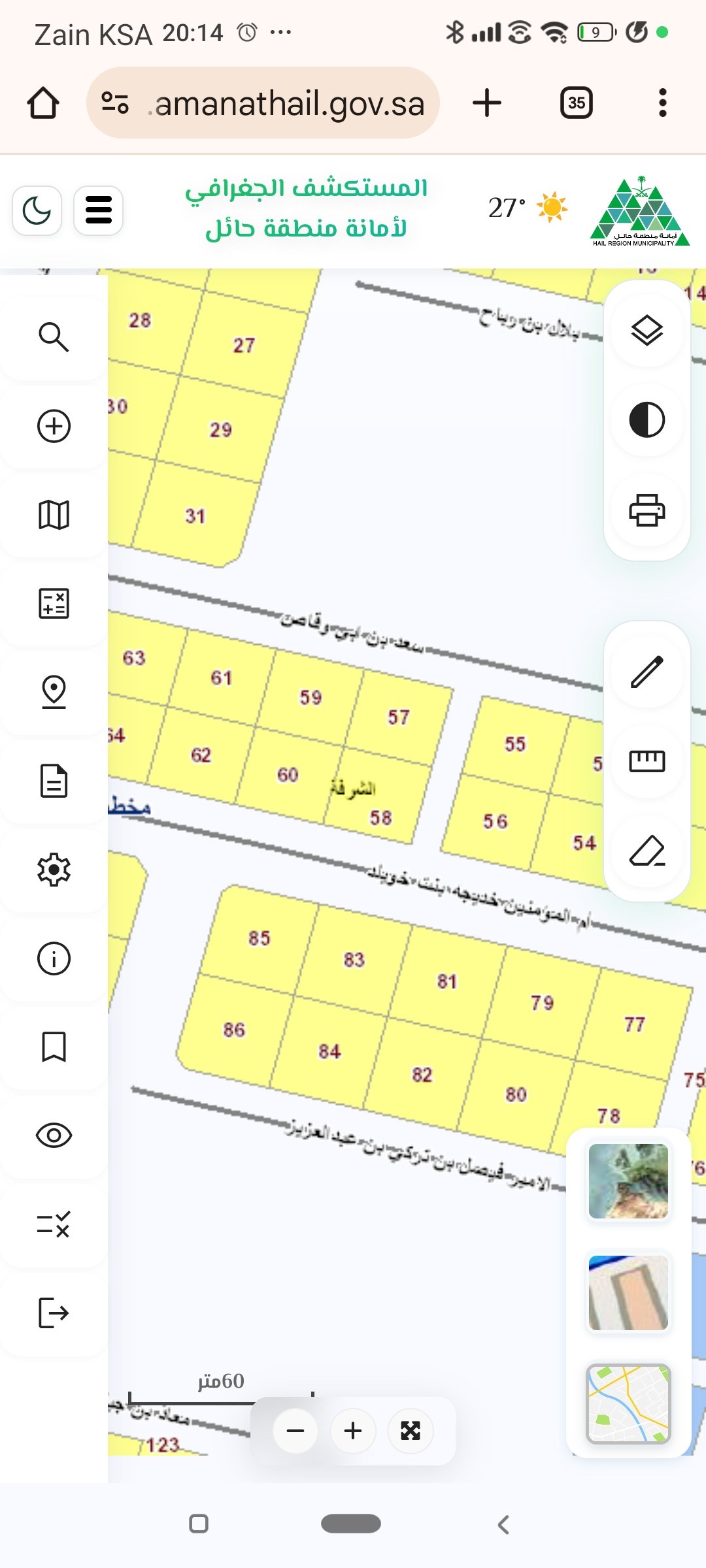Activate the ruler measurement tool
The width and height of the screenshot is (706, 1568).
pyautogui.click(x=647, y=761)
